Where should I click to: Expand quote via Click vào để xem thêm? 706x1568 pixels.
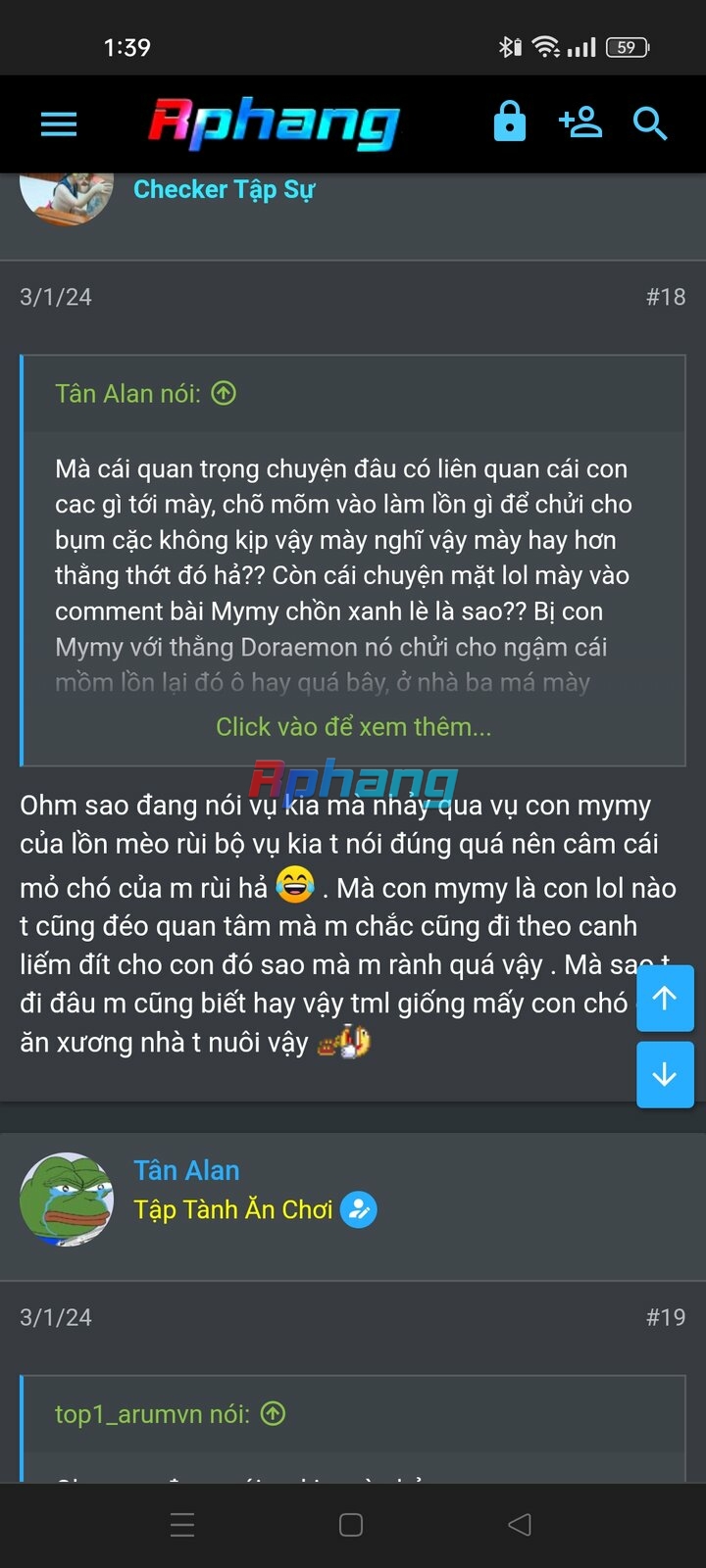click(x=353, y=727)
